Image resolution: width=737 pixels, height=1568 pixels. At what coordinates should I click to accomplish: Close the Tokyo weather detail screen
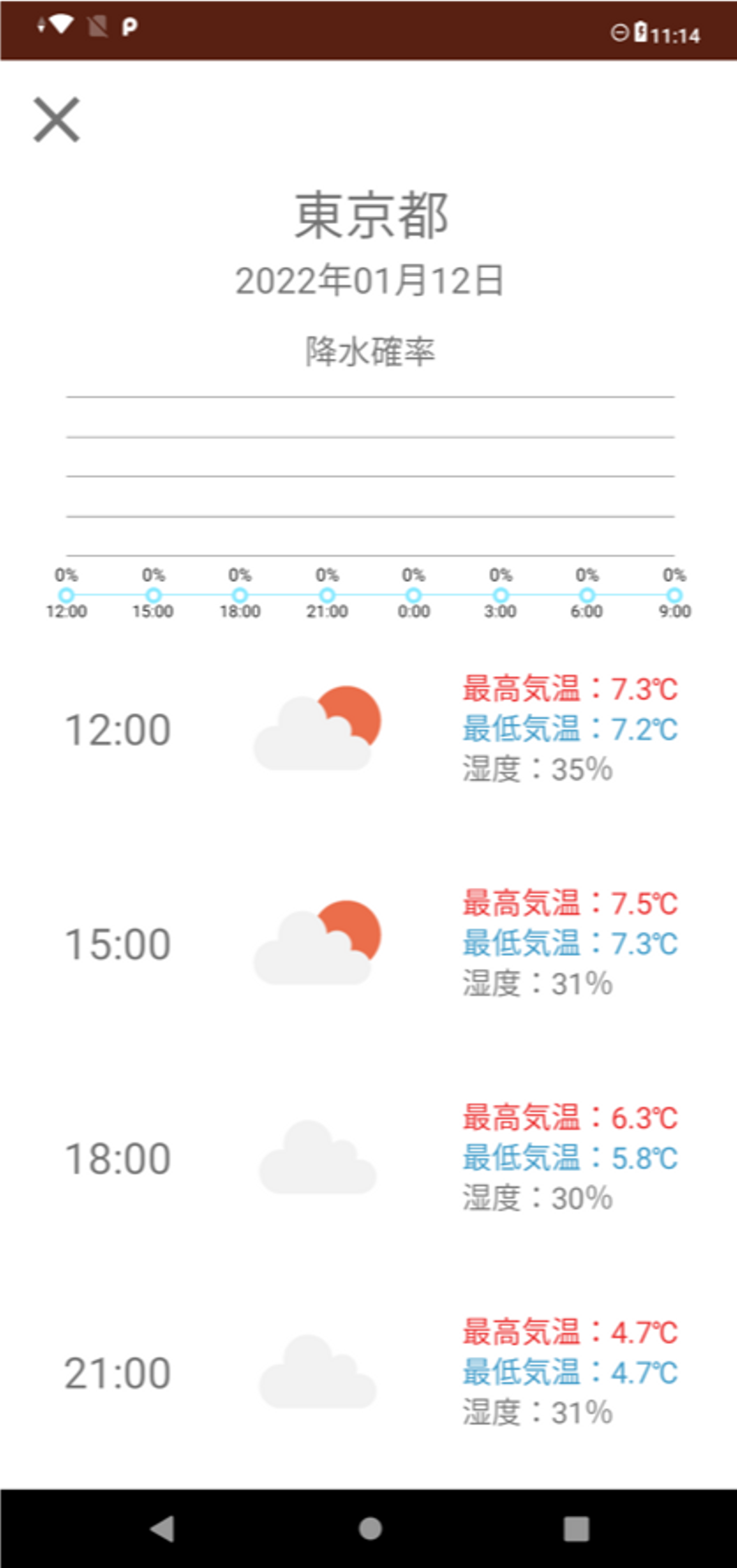pos(57,119)
